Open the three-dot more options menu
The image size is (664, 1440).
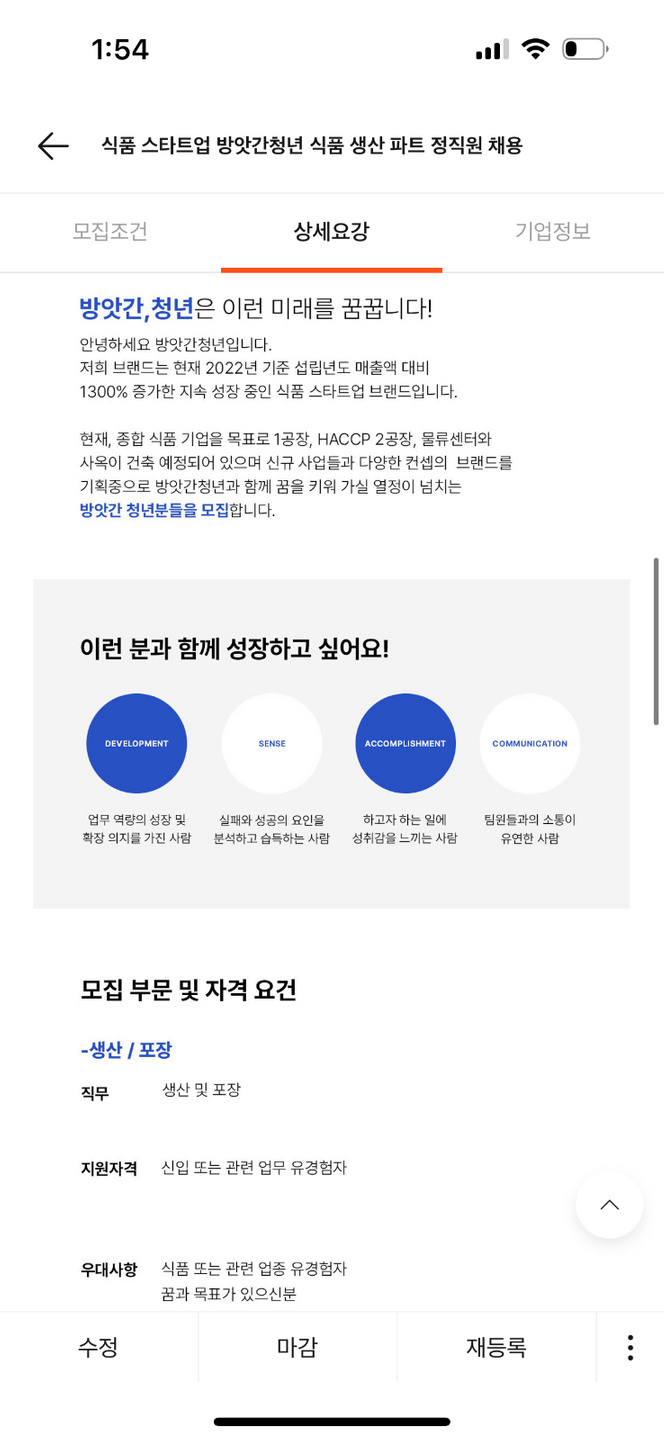tap(630, 1347)
